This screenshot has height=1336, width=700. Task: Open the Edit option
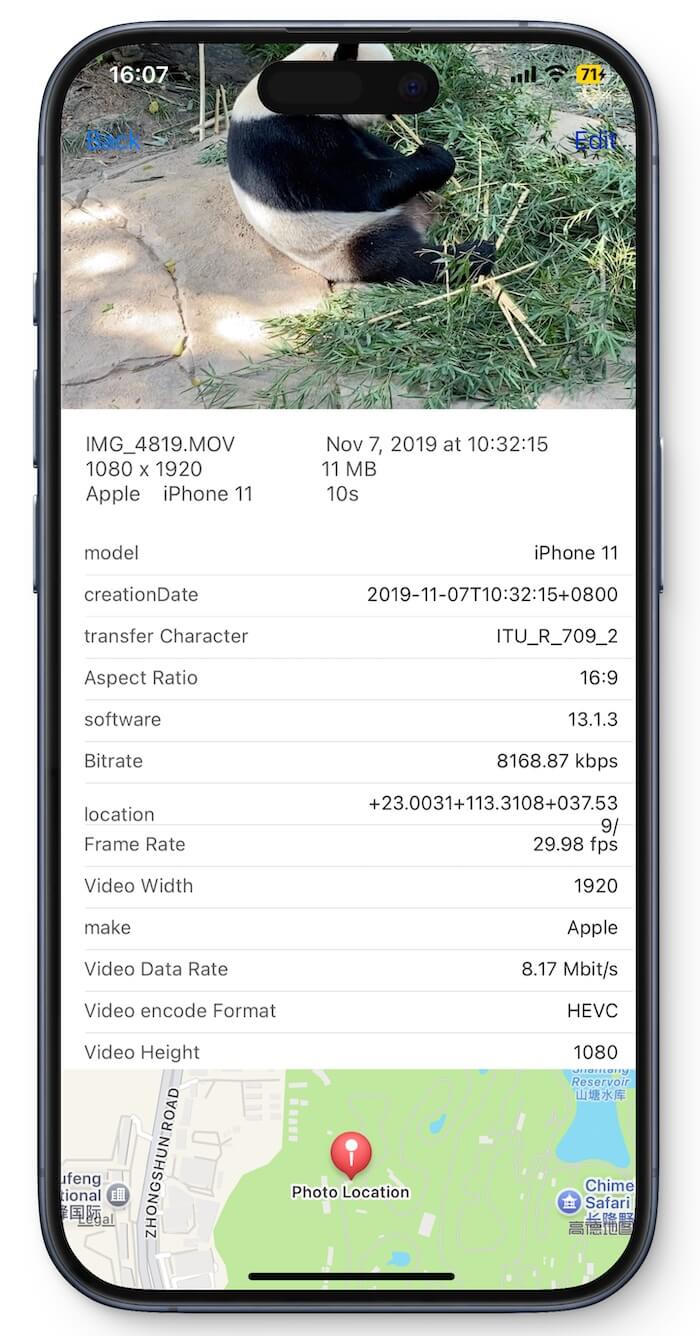[x=595, y=141]
